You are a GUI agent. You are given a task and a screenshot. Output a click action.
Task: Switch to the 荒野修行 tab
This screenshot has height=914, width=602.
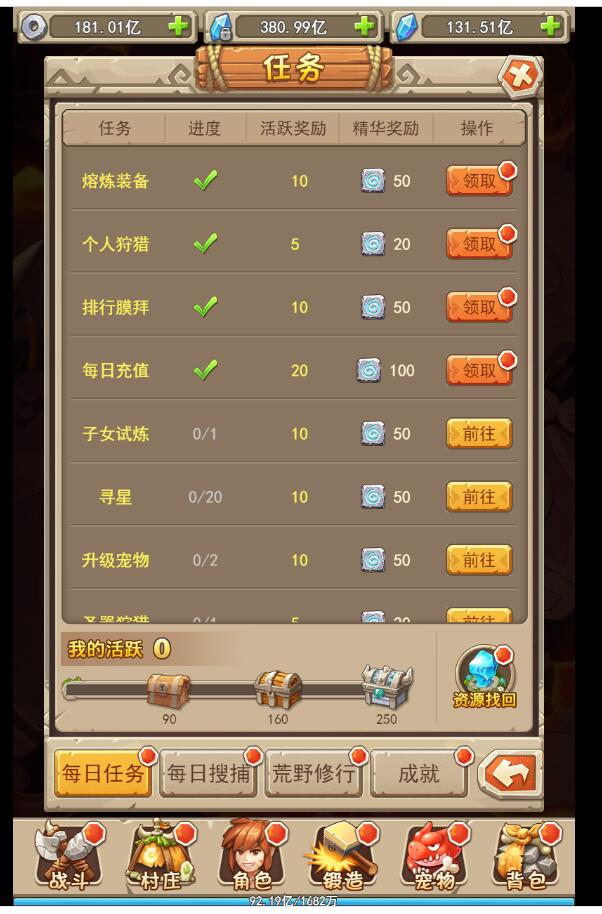[x=313, y=774]
